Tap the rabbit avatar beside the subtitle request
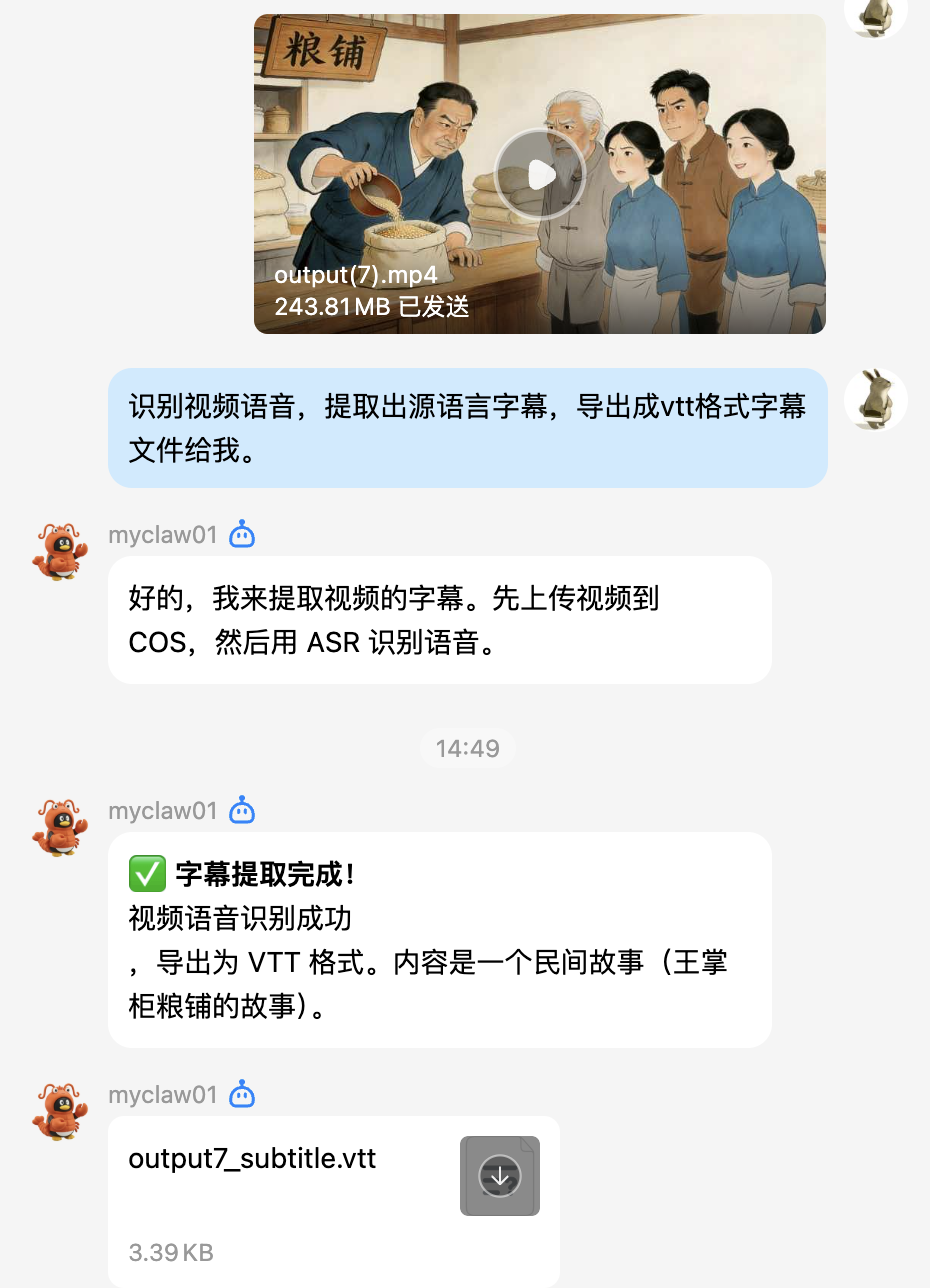 [x=875, y=398]
